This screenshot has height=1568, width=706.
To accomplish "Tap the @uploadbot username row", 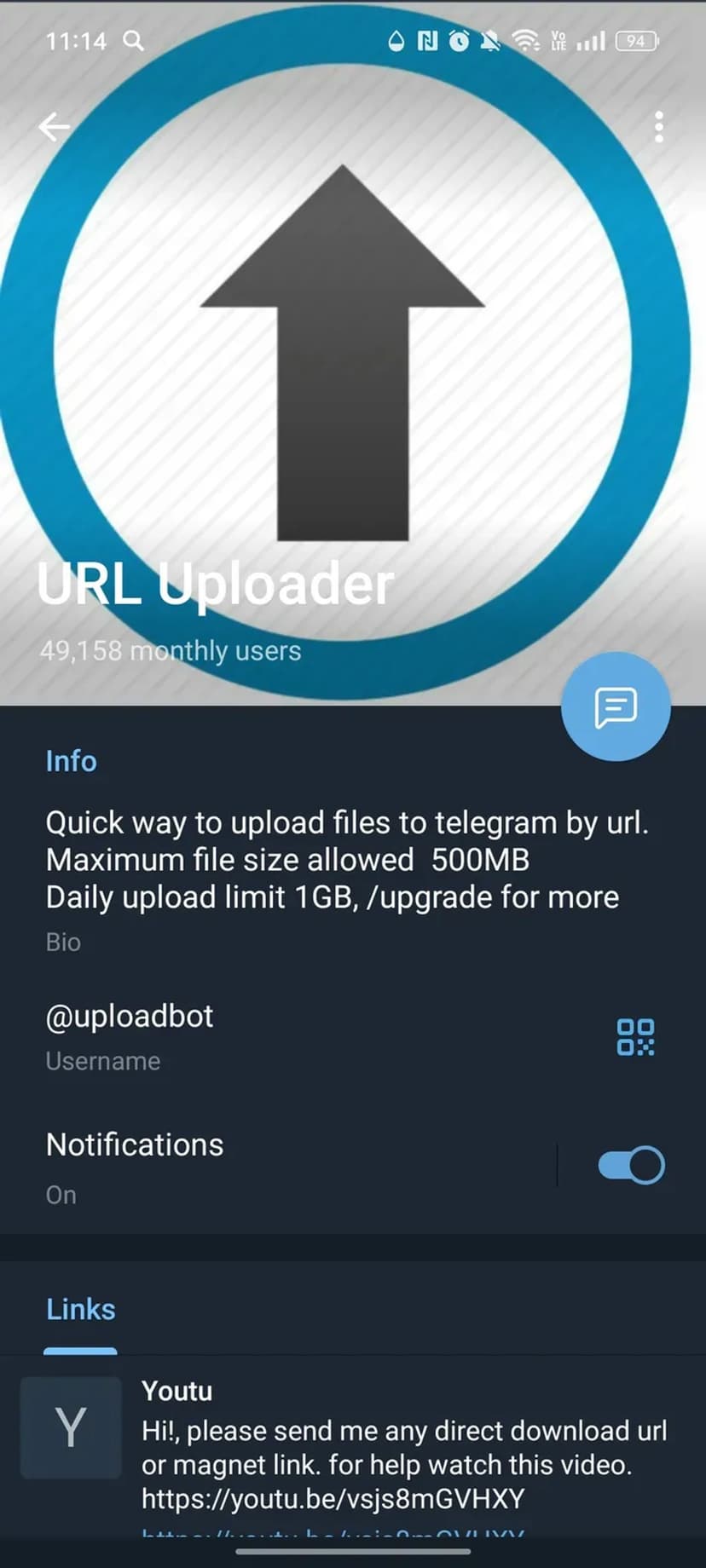I will [256, 1035].
